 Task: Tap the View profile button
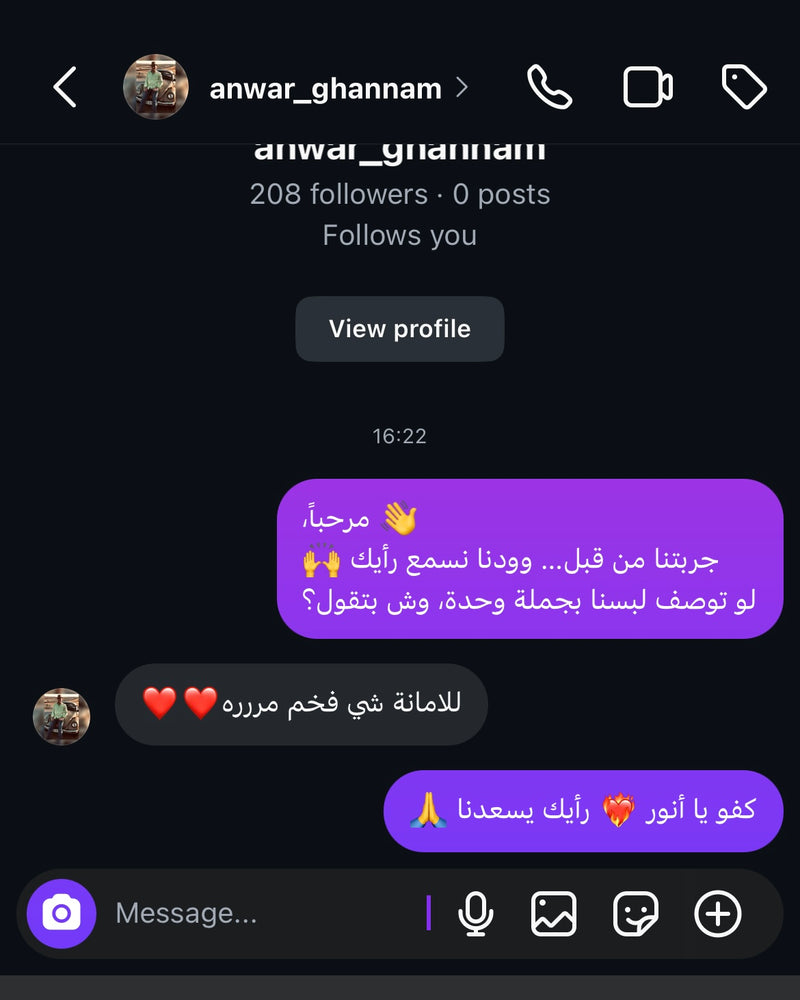tap(400, 329)
